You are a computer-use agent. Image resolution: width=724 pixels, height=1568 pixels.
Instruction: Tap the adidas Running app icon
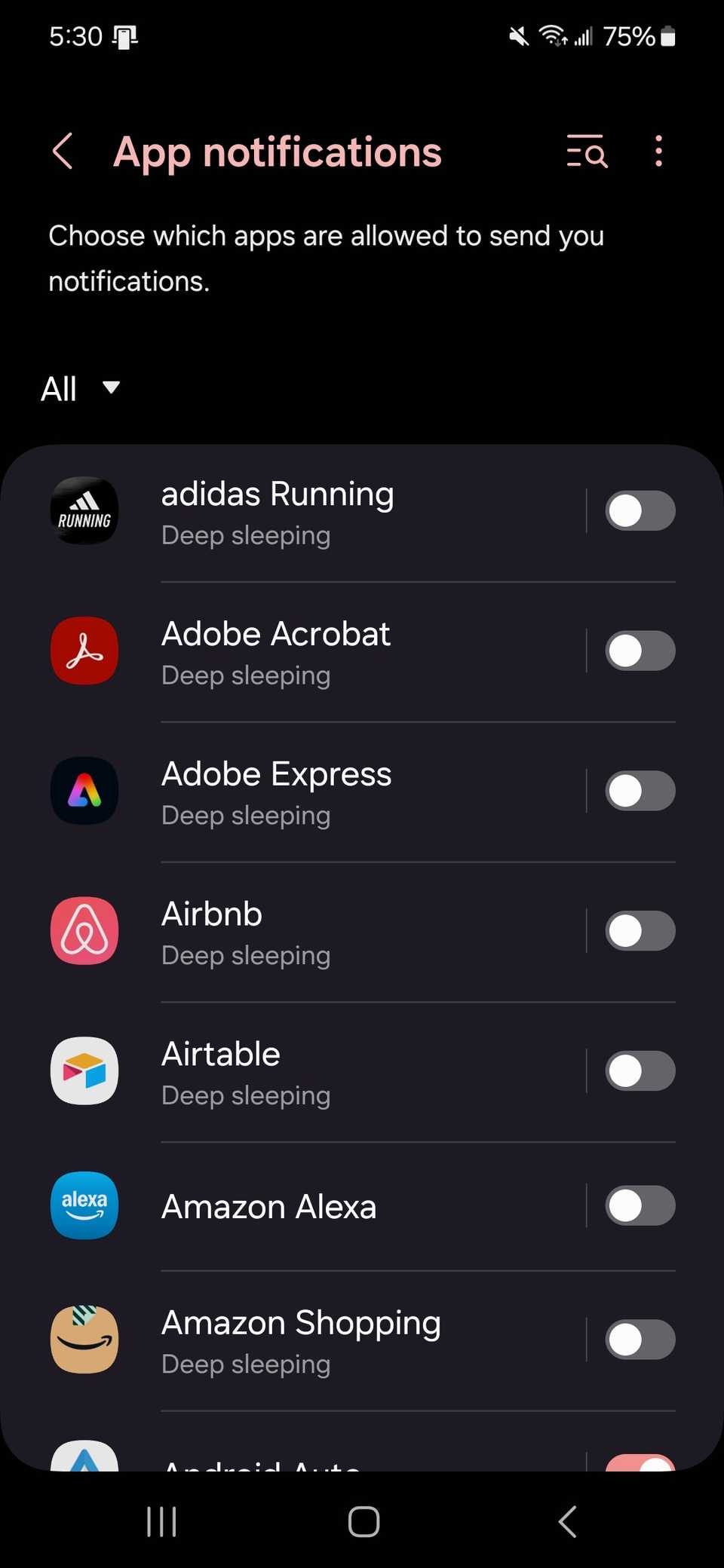pyautogui.click(x=84, y=510)
